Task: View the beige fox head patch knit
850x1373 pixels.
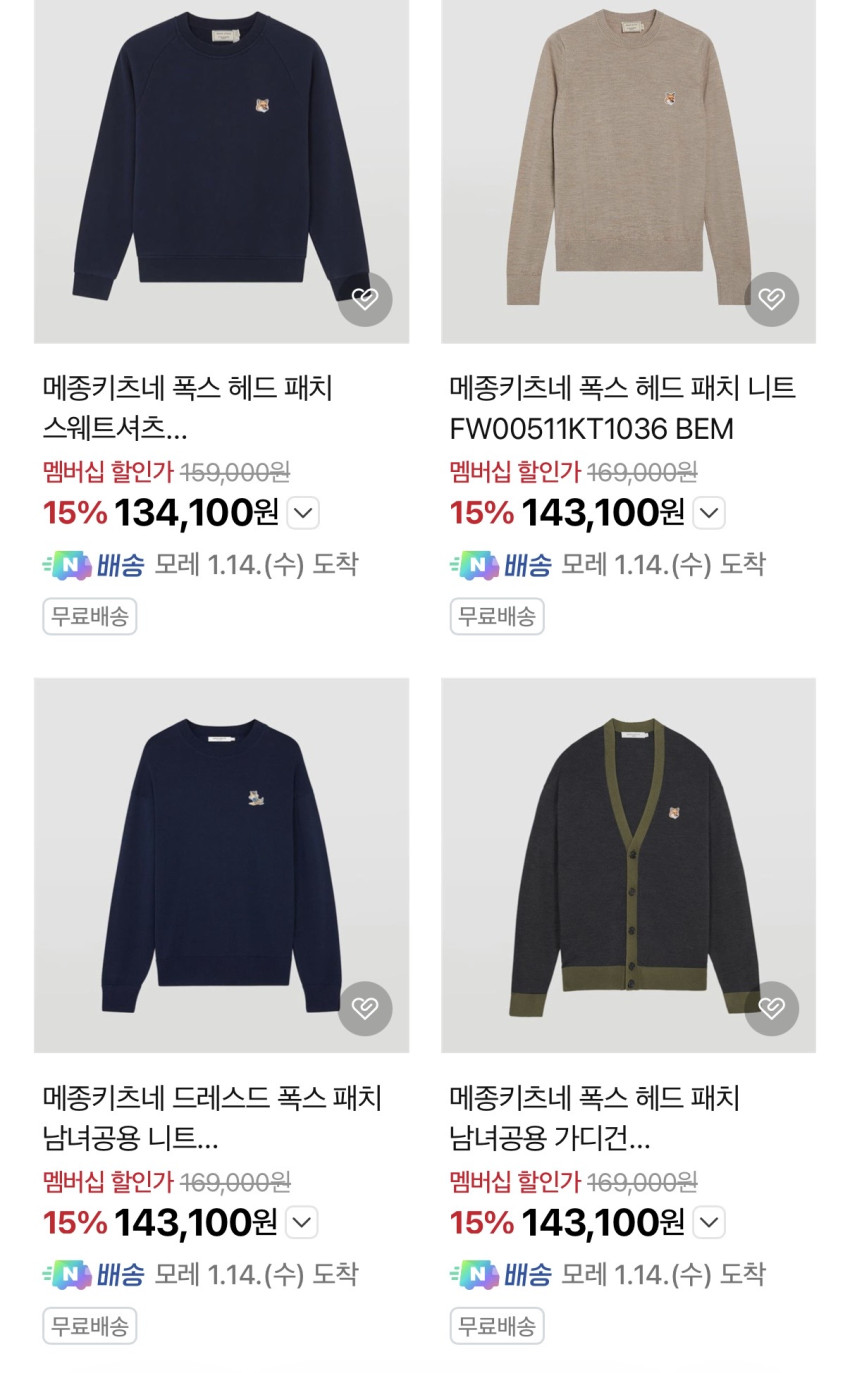Action: tap(628, 170)
